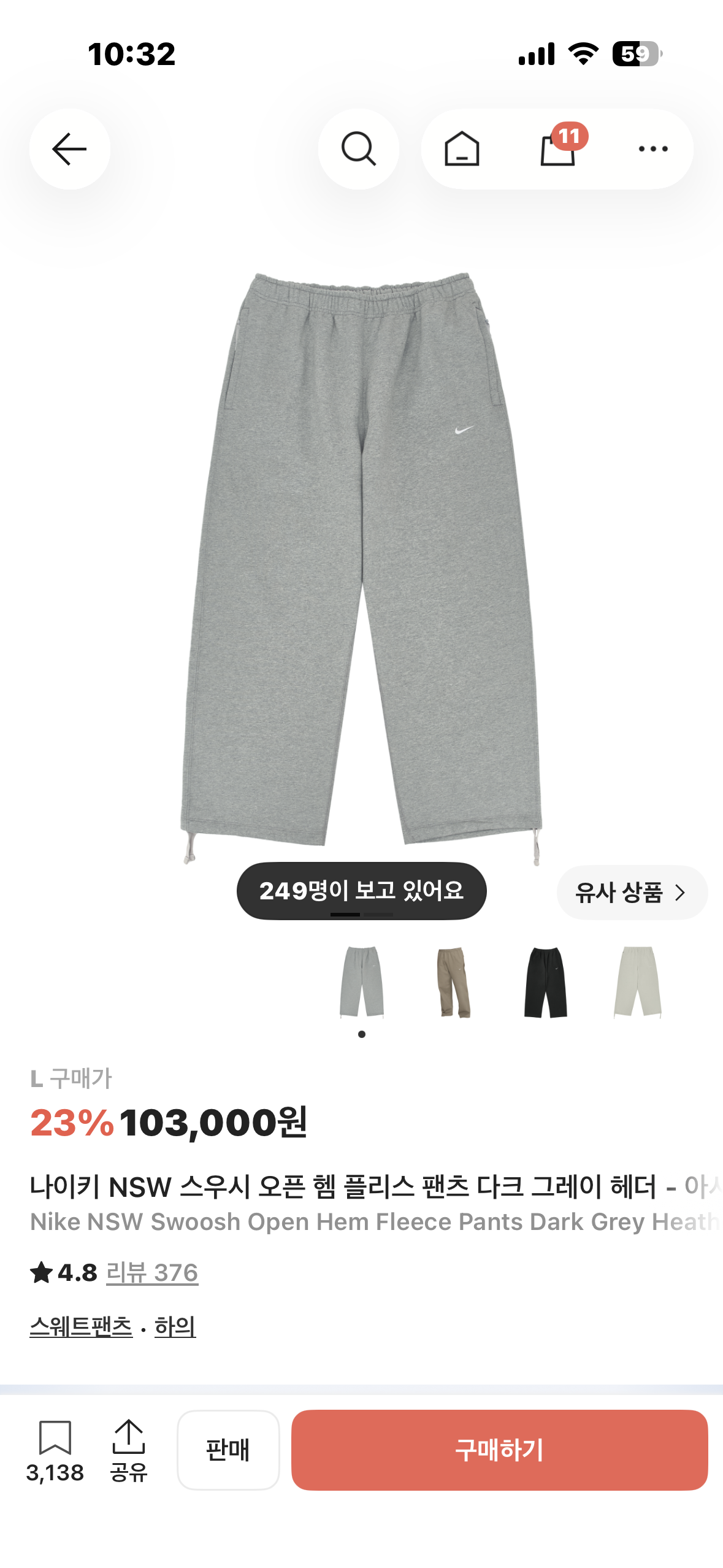723x1568 pixels.
Task: Open the 스웨트팬츠 category link
Action: [81, 1326]
